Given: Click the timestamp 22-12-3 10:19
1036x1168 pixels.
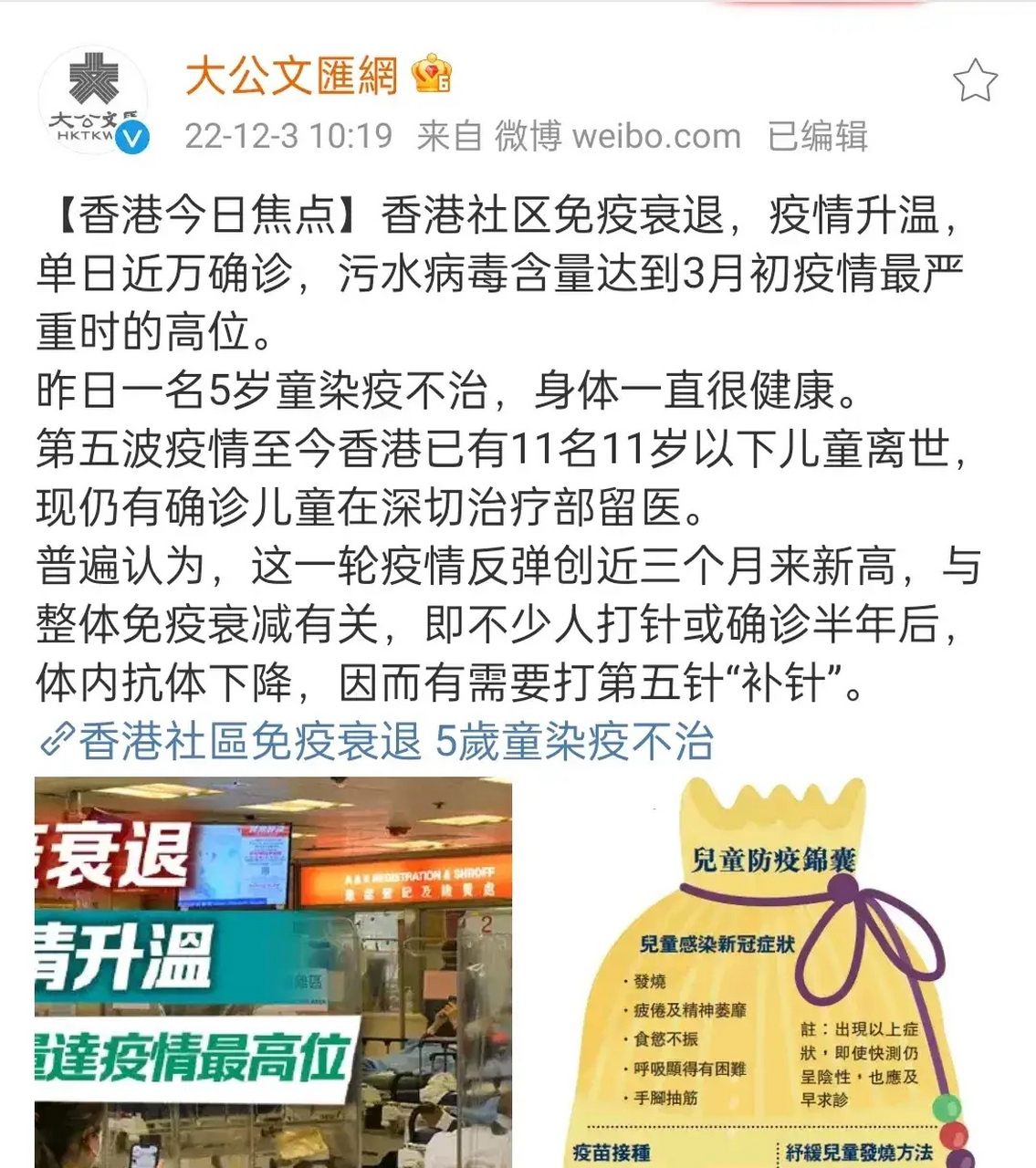Looking at the screenshot, I should coord(285,137).
